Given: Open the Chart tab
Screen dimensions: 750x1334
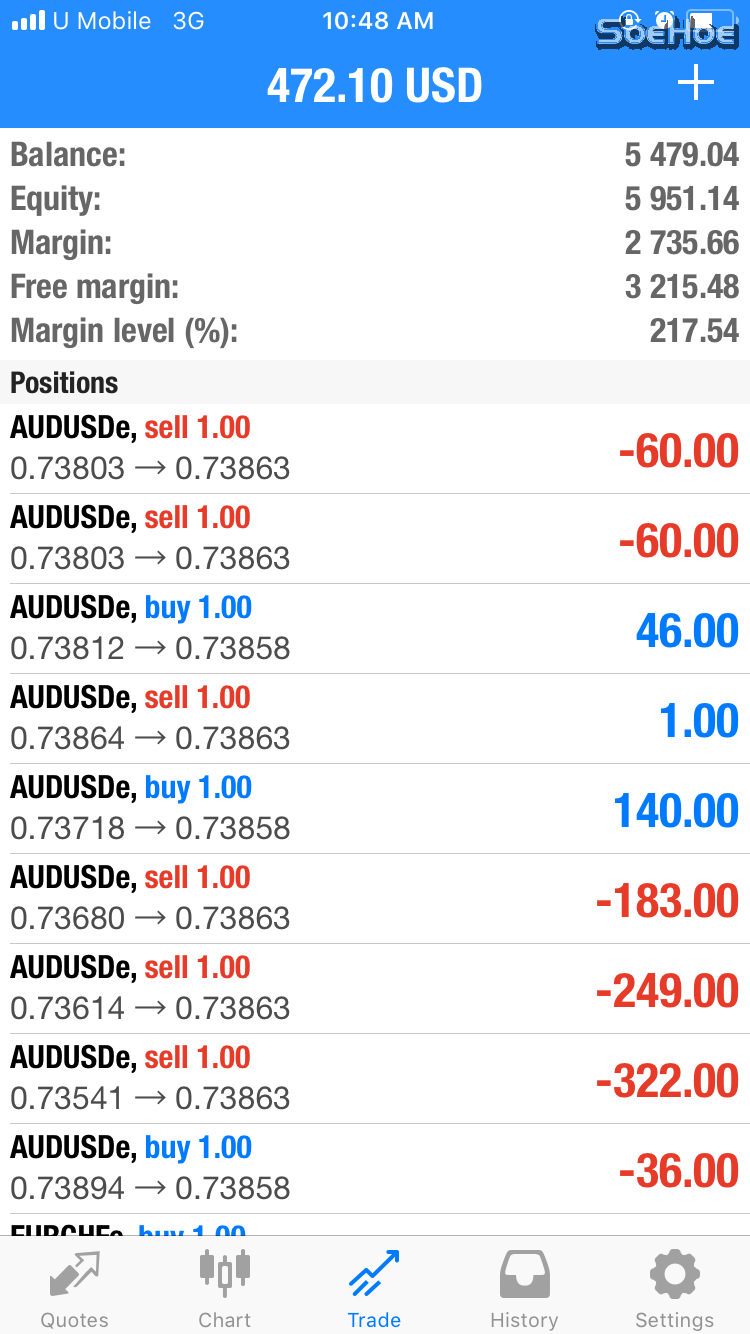Looking at the screenshot, I should click(x=224, y=1289).
